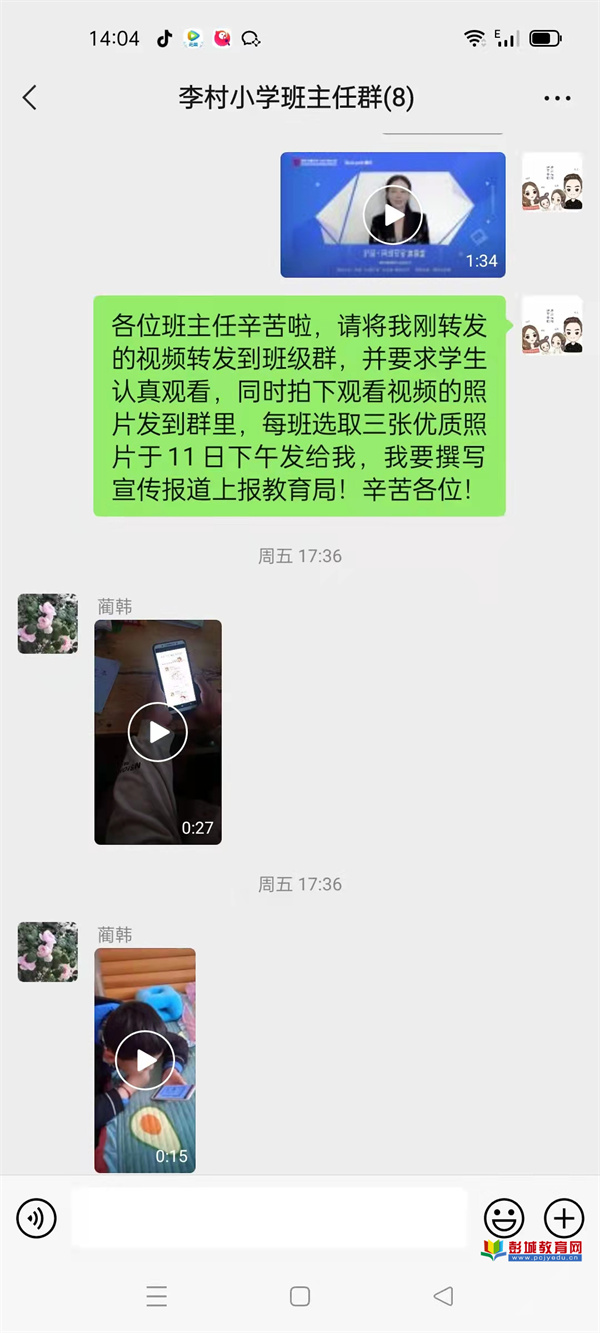
Task: Tap the system back navigation button
Action: pos(443,1296)
